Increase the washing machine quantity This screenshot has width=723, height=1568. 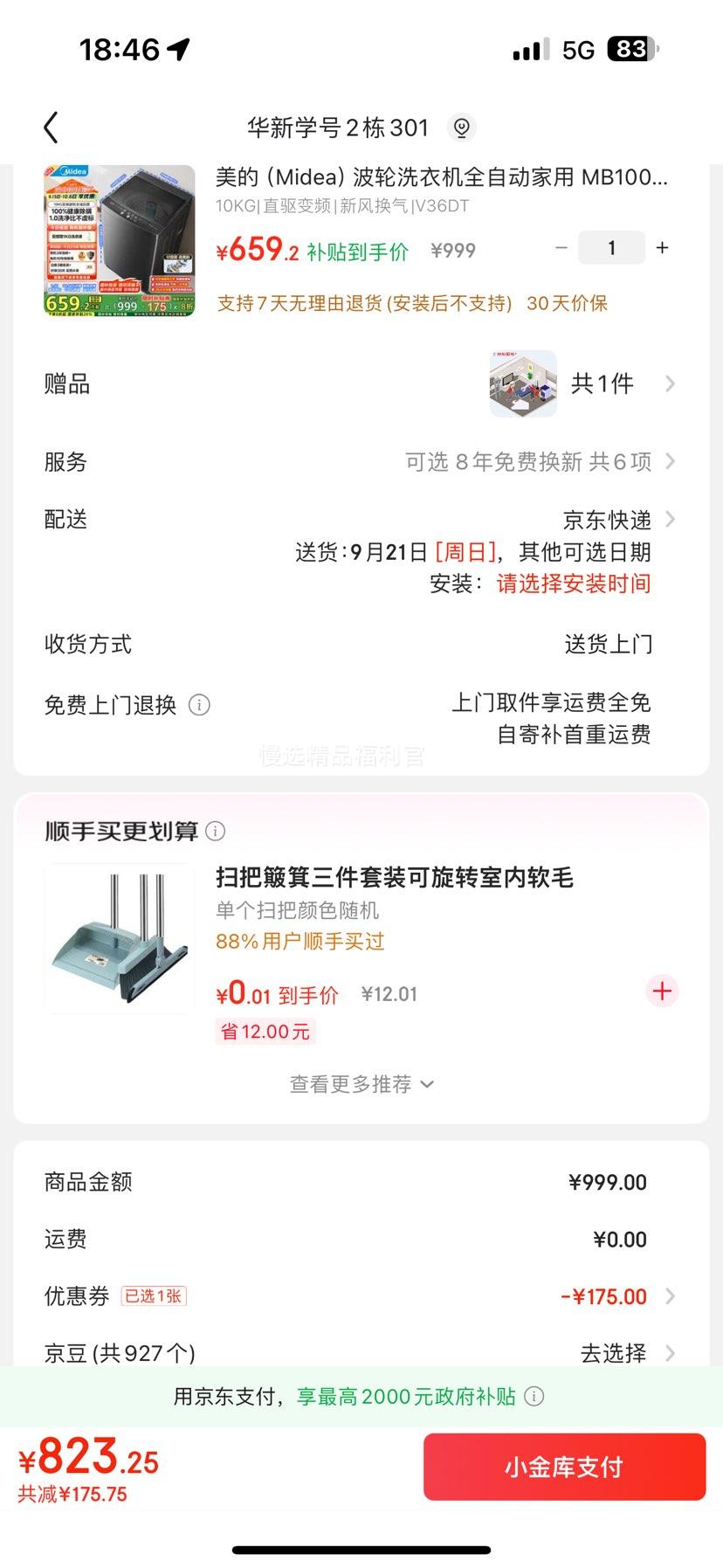click(x=662, y=248)
